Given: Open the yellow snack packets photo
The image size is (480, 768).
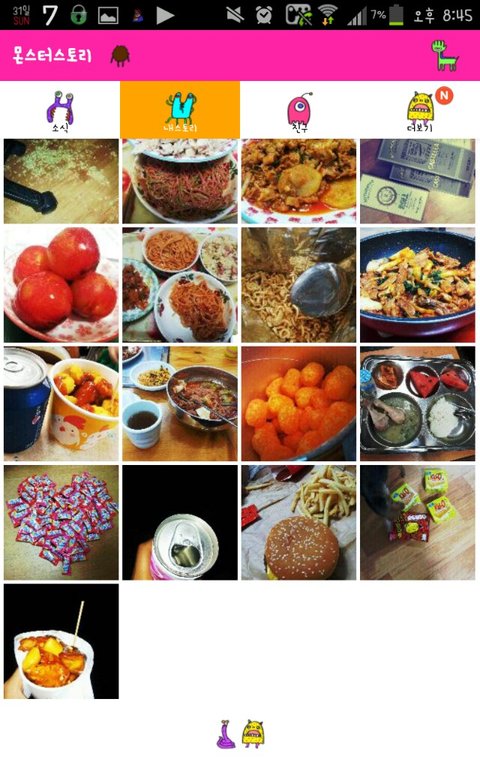Looking at the screenshot, I should coord(417,523).
